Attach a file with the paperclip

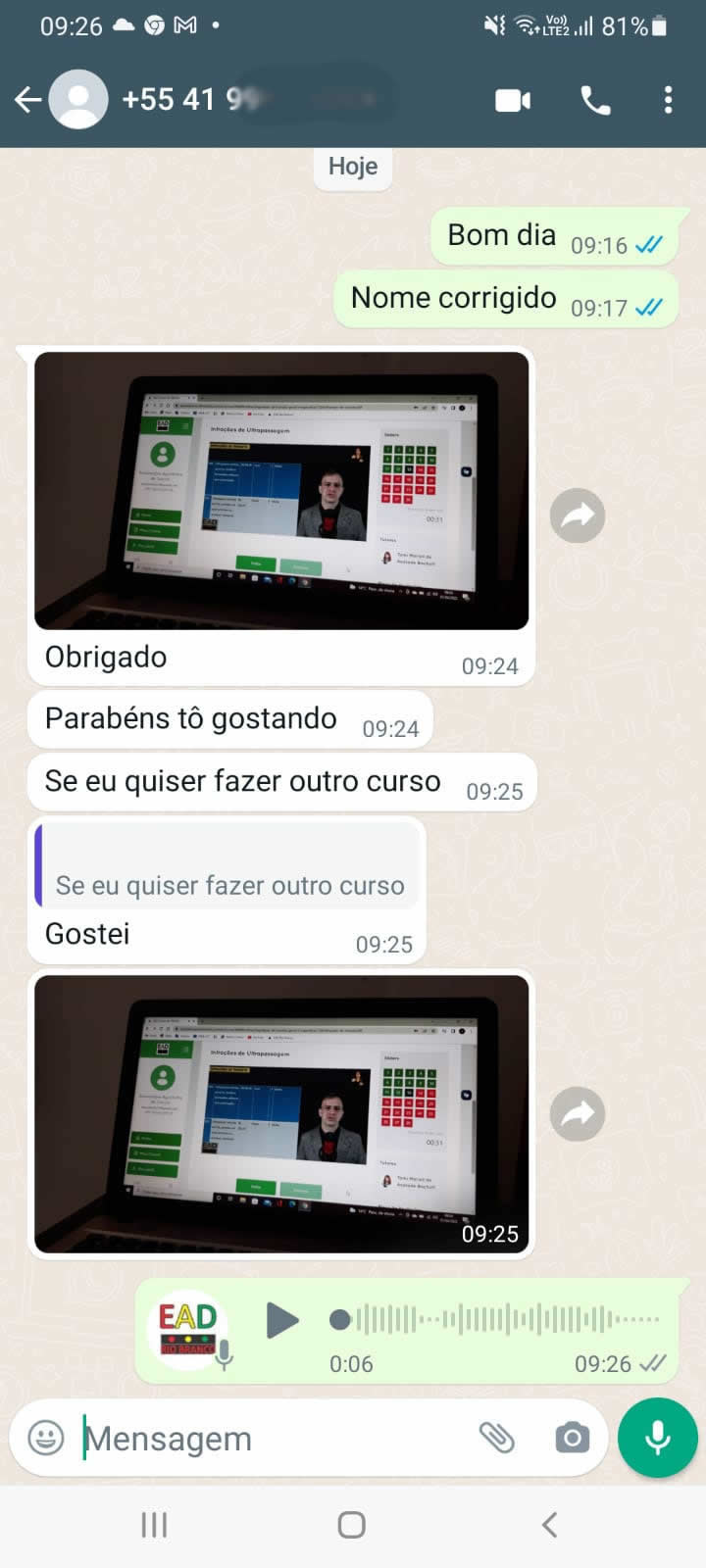point(497,1438)
